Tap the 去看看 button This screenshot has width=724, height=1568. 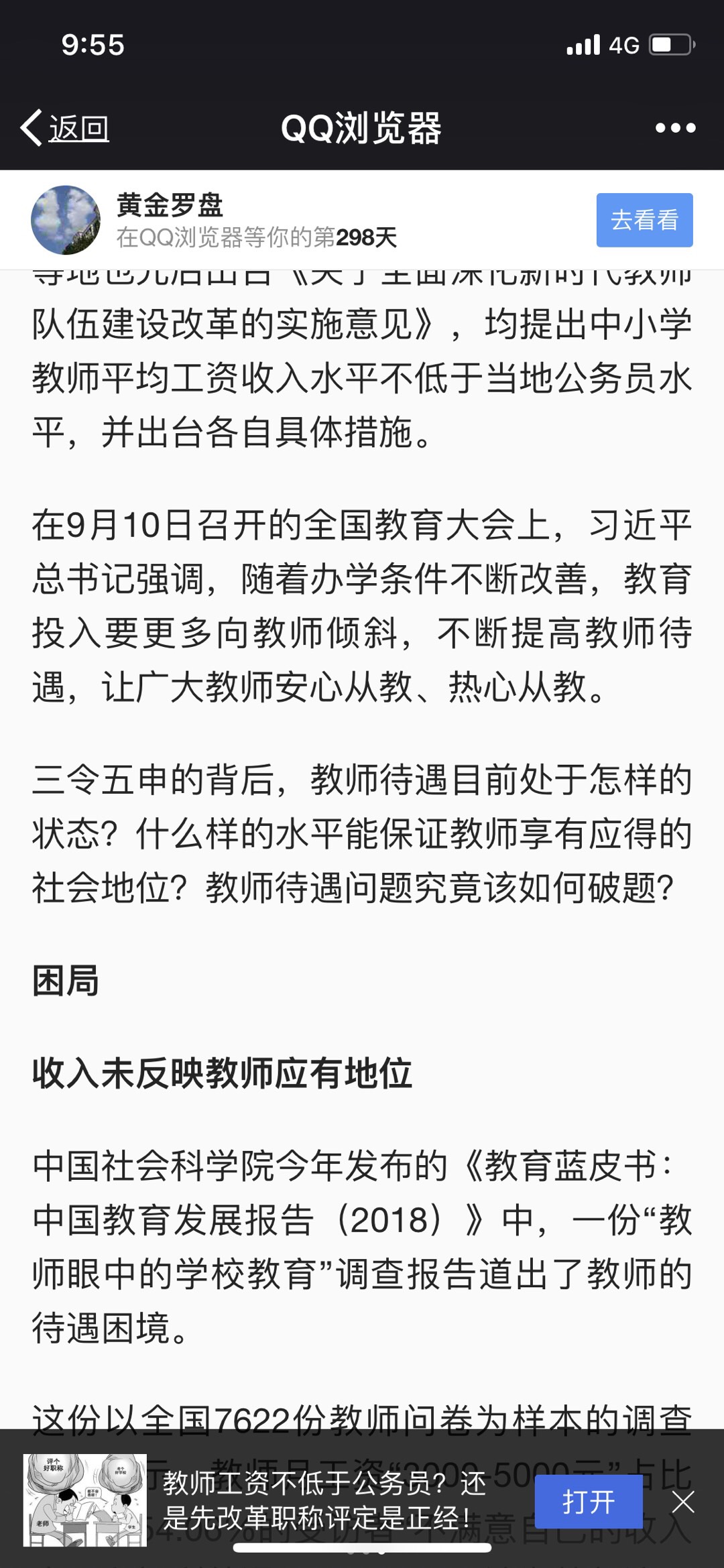pos(644,220)
